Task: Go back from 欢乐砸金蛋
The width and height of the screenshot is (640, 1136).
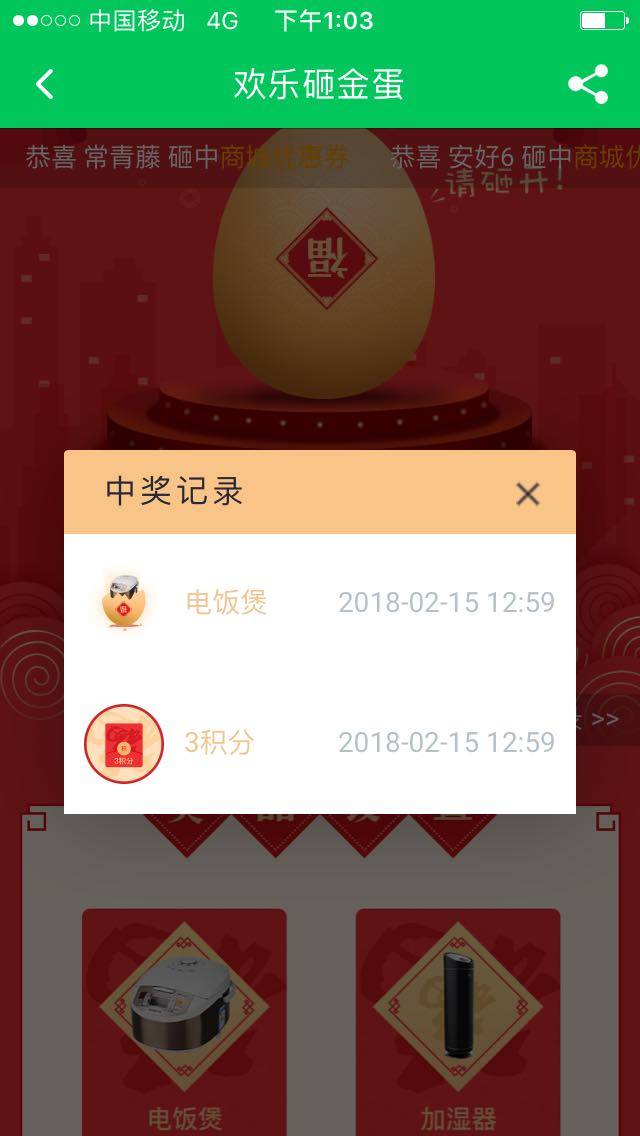Action: coord(45,84)
